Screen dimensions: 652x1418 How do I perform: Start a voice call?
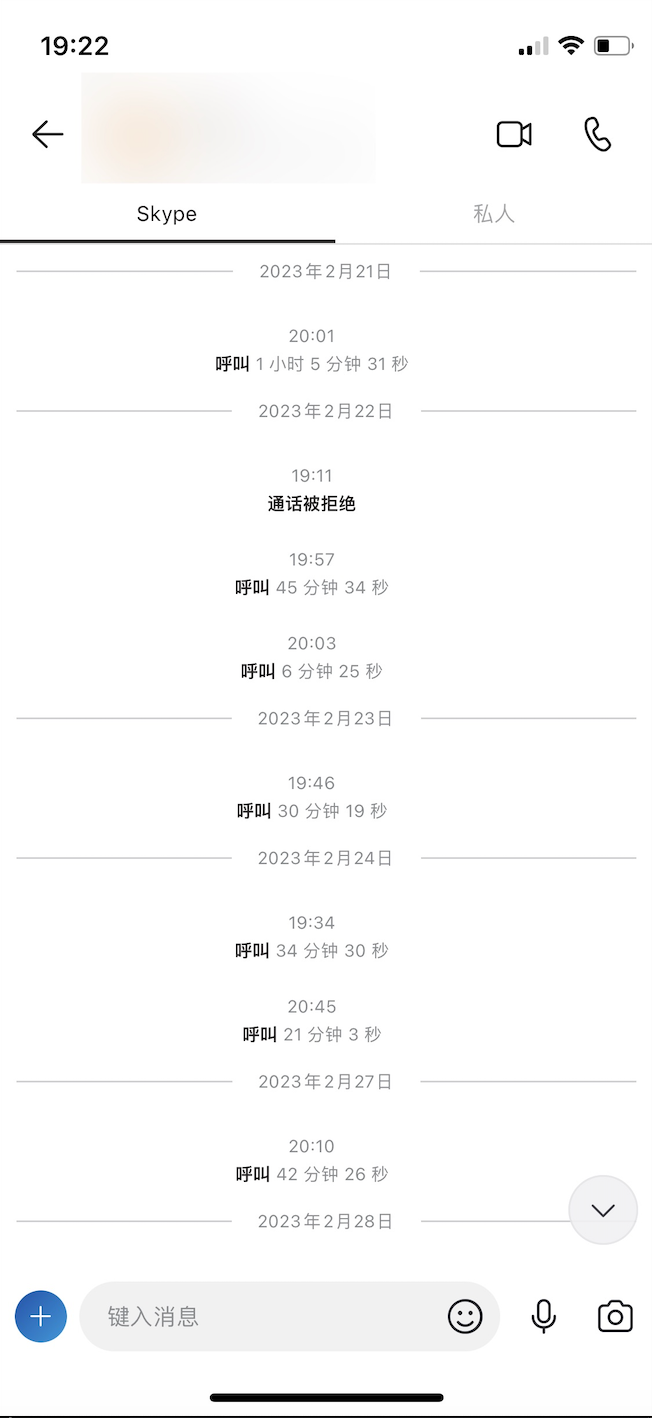click(x=597, y=134)
